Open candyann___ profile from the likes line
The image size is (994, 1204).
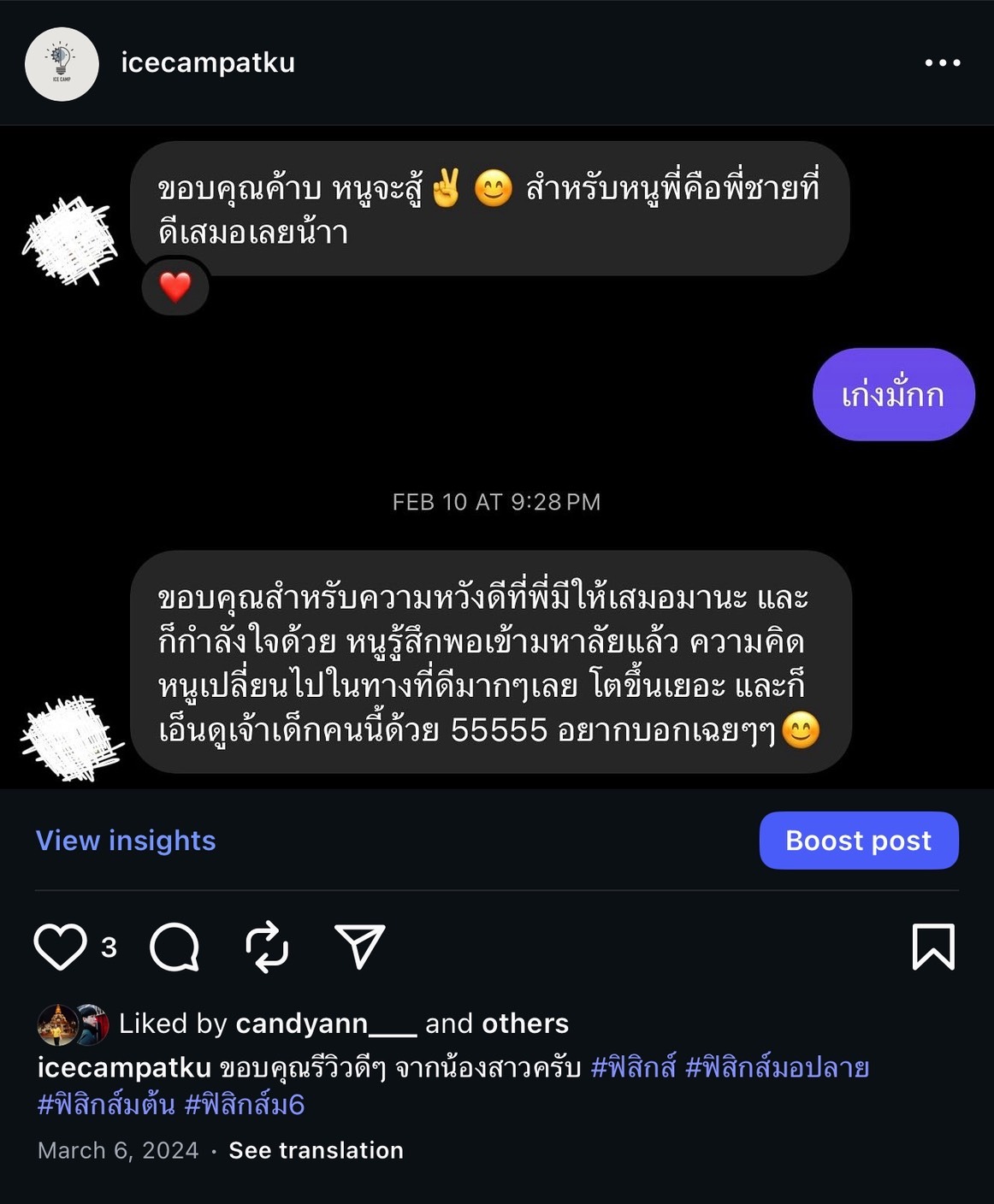click(325, 1024)
